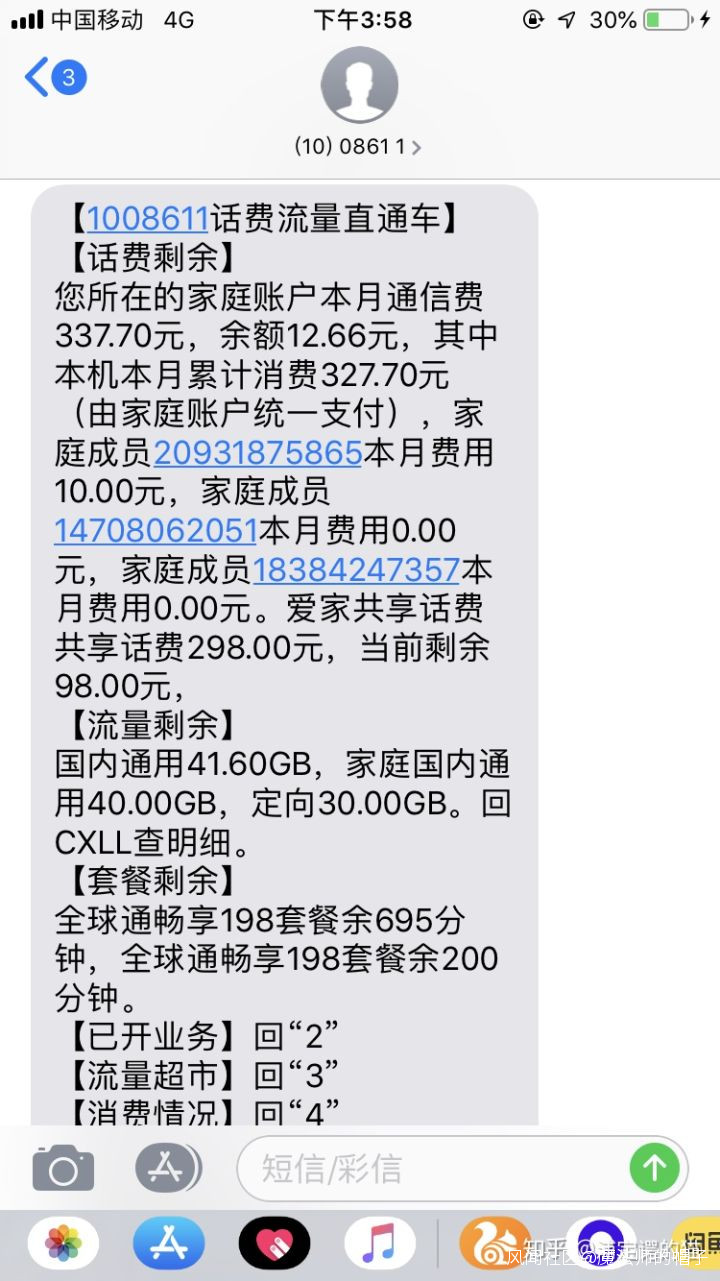Launch Digital Touch heart app
Image resolution: width=720 pixels, height=1281 pixels.
pos(274,1243)
